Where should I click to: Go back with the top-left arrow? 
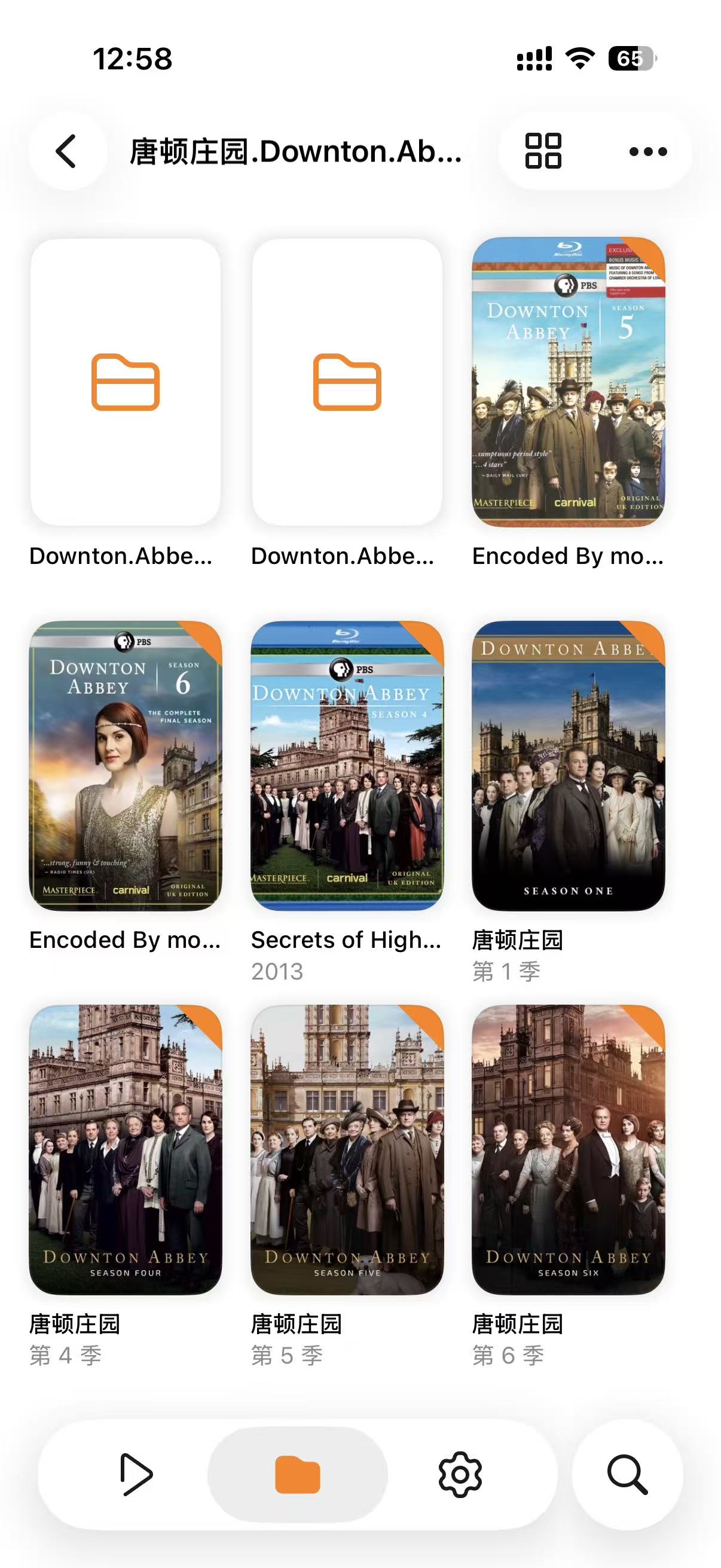pos(67,151)
